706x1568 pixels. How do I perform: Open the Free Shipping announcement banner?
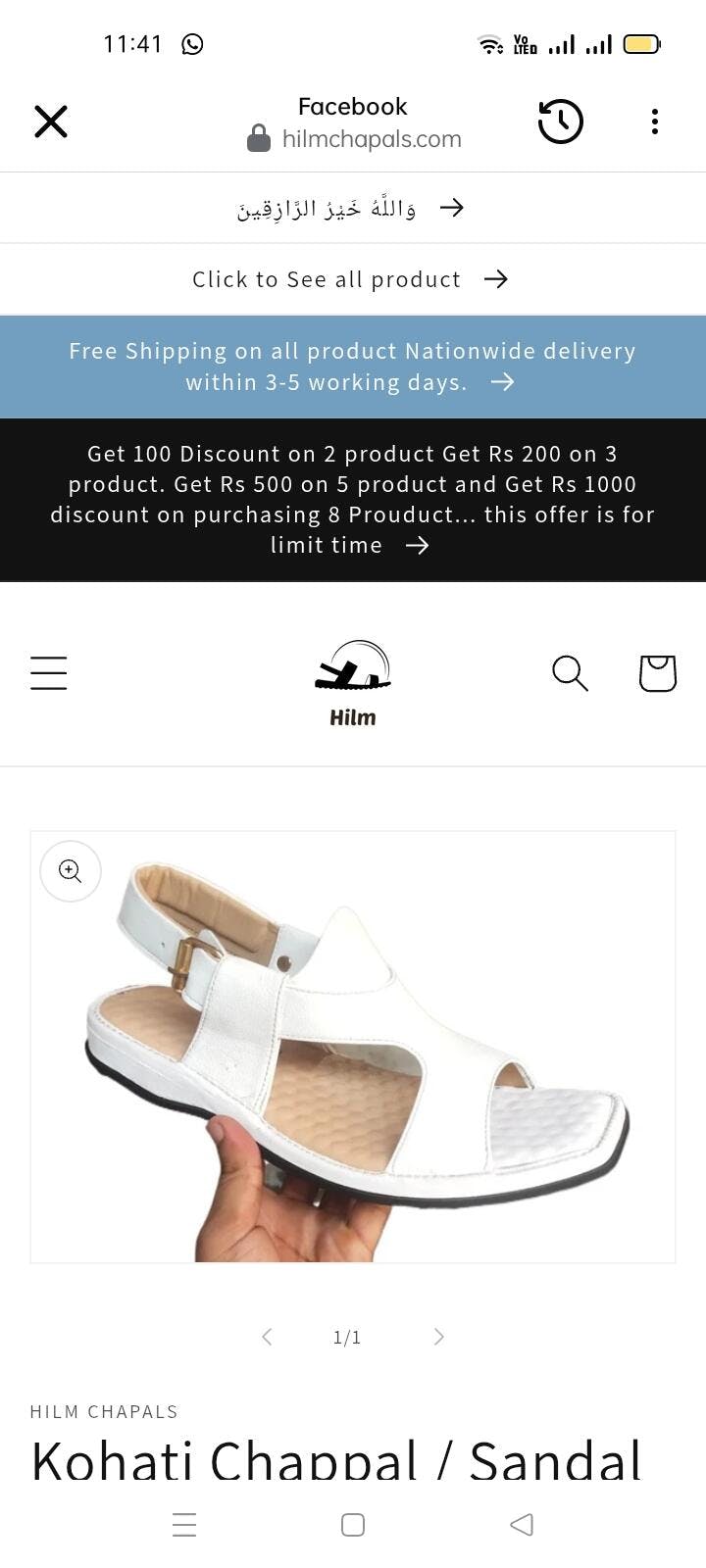352,367
